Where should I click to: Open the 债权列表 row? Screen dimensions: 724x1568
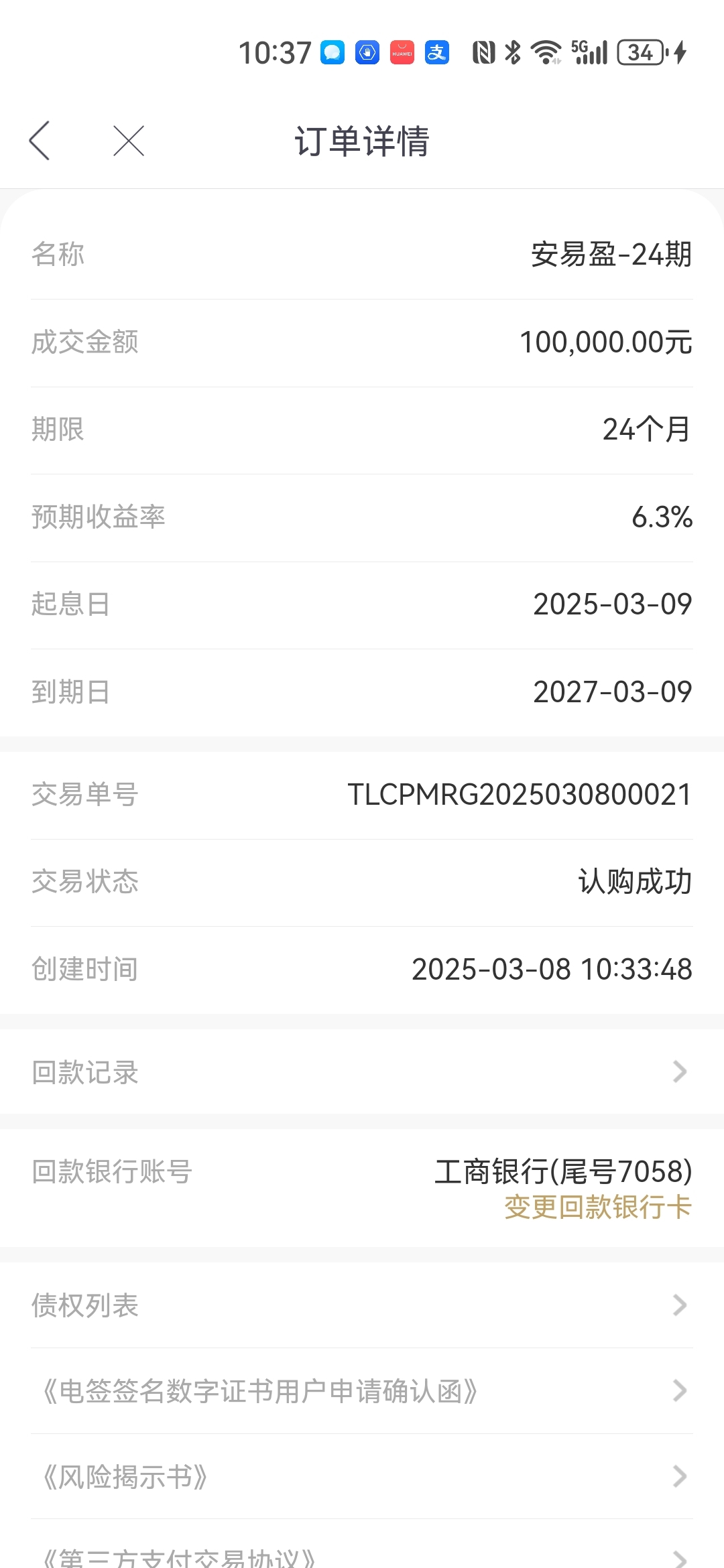coord(362,1305)
